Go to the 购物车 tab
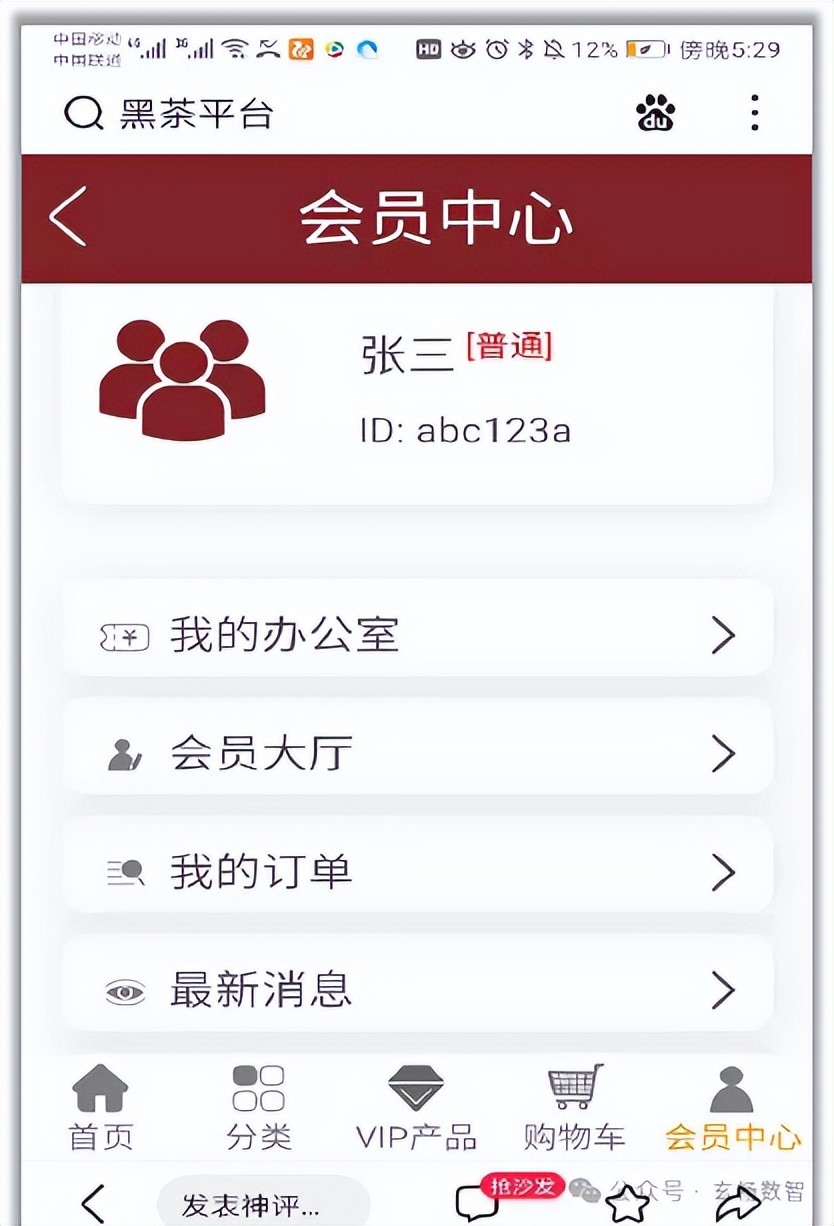This screenshot has height=1226, width=834. (575, 1108)
